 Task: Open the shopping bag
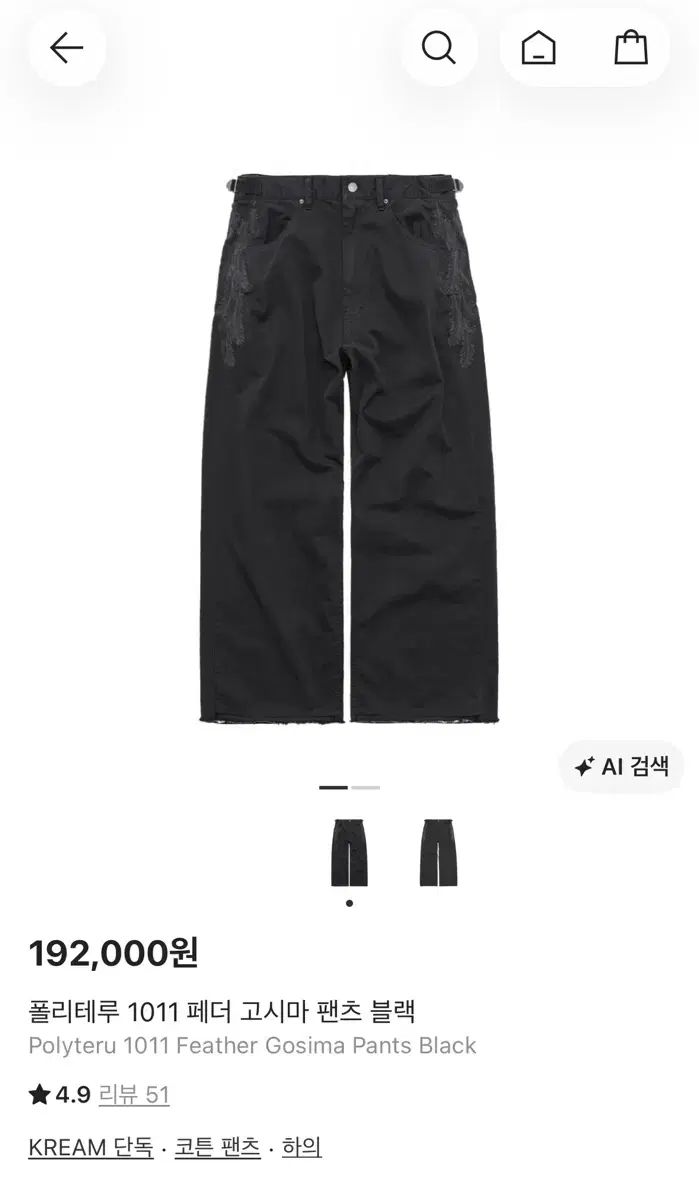[631, 47]
